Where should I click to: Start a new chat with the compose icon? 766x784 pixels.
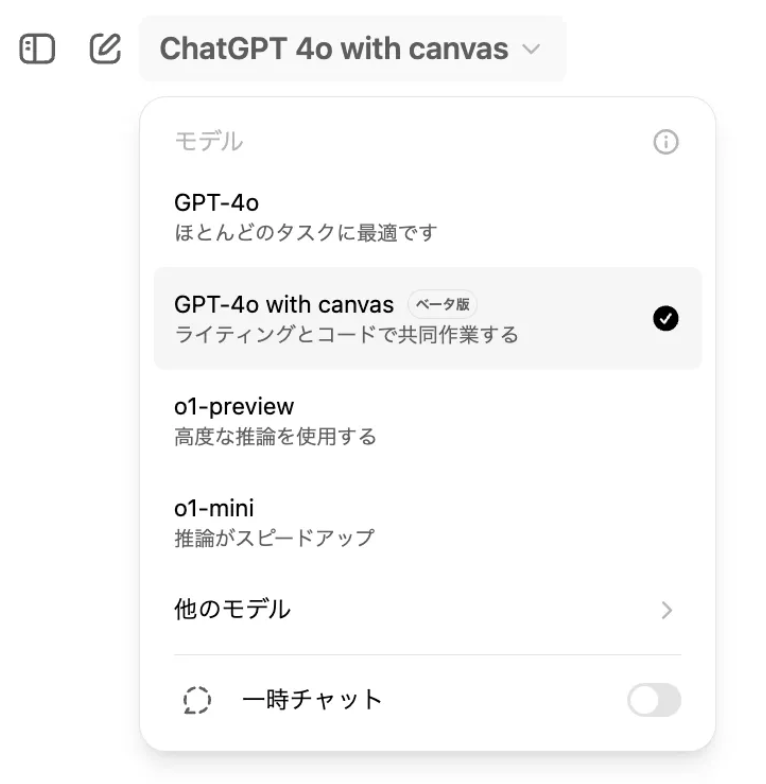pyautogui.click(x=105, y=48)
